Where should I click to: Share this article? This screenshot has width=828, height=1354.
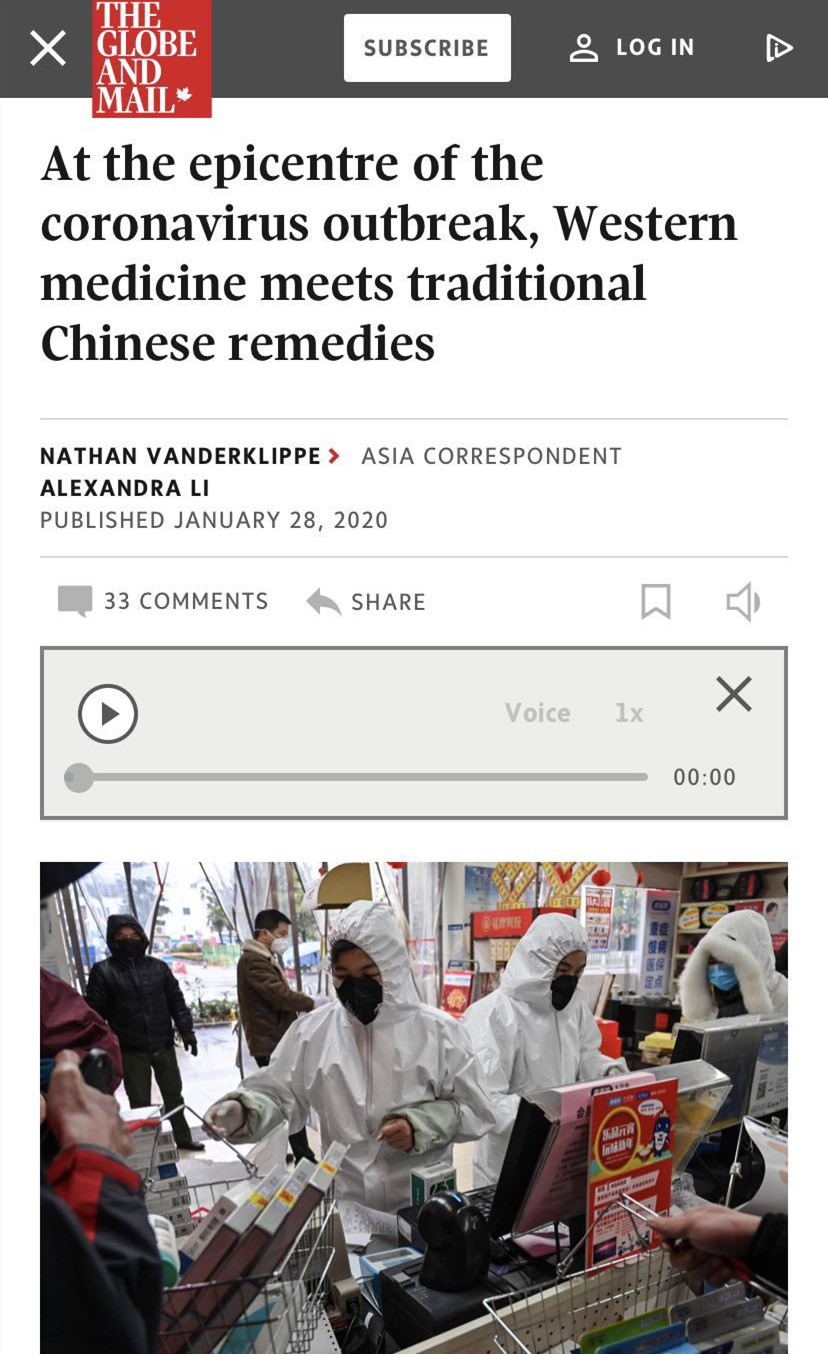[366, 601]
